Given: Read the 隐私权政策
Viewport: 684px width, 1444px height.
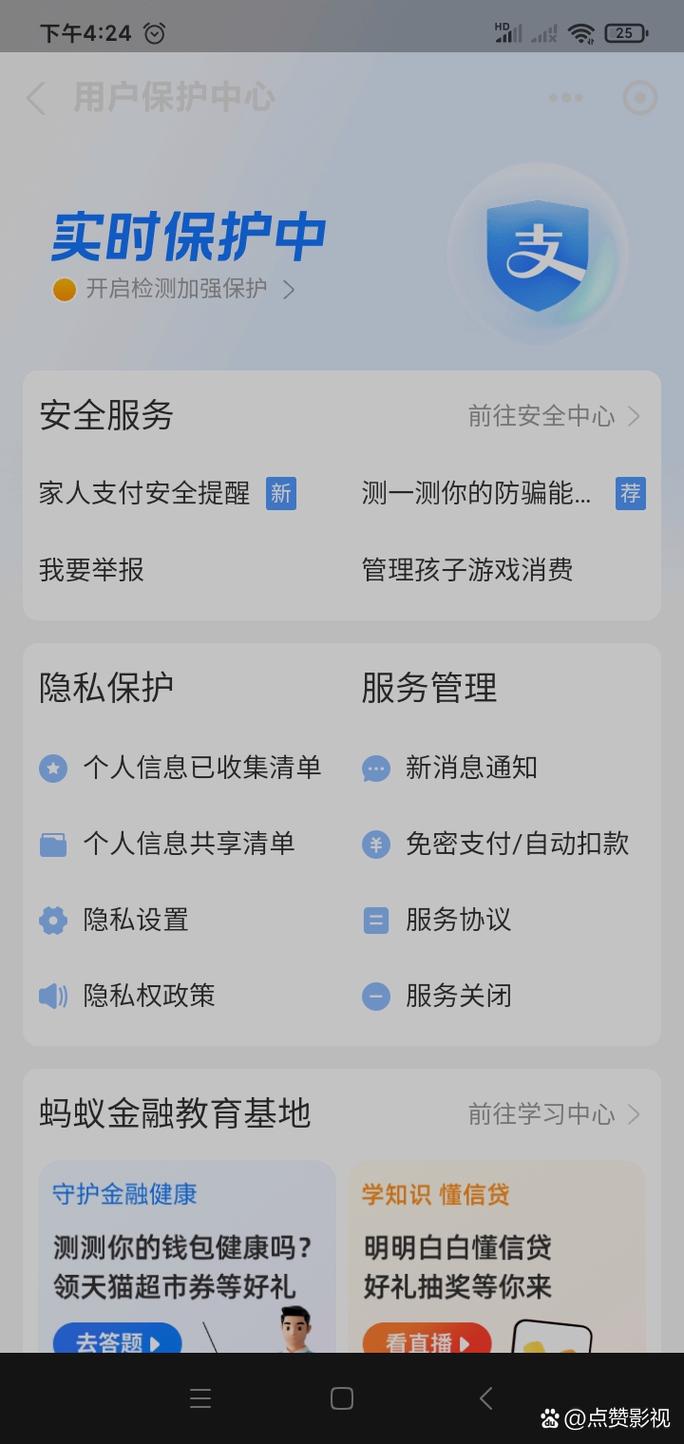Looking at the screenshot, I should (x=148, y=996).
